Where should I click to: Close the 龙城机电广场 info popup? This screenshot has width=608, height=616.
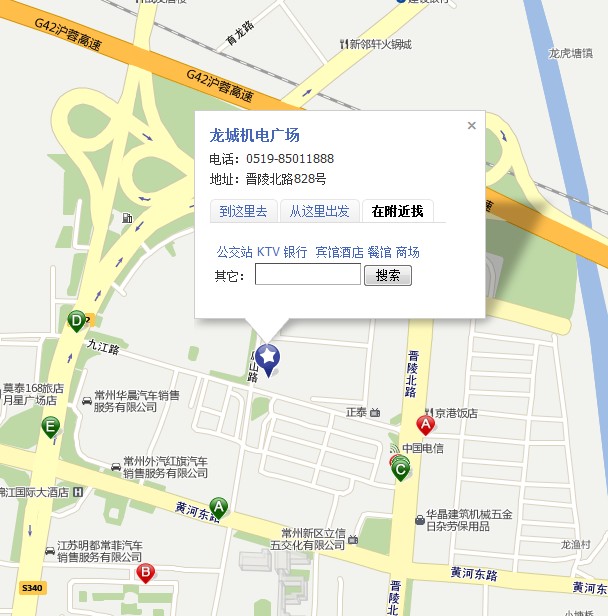tap(472, 126)
